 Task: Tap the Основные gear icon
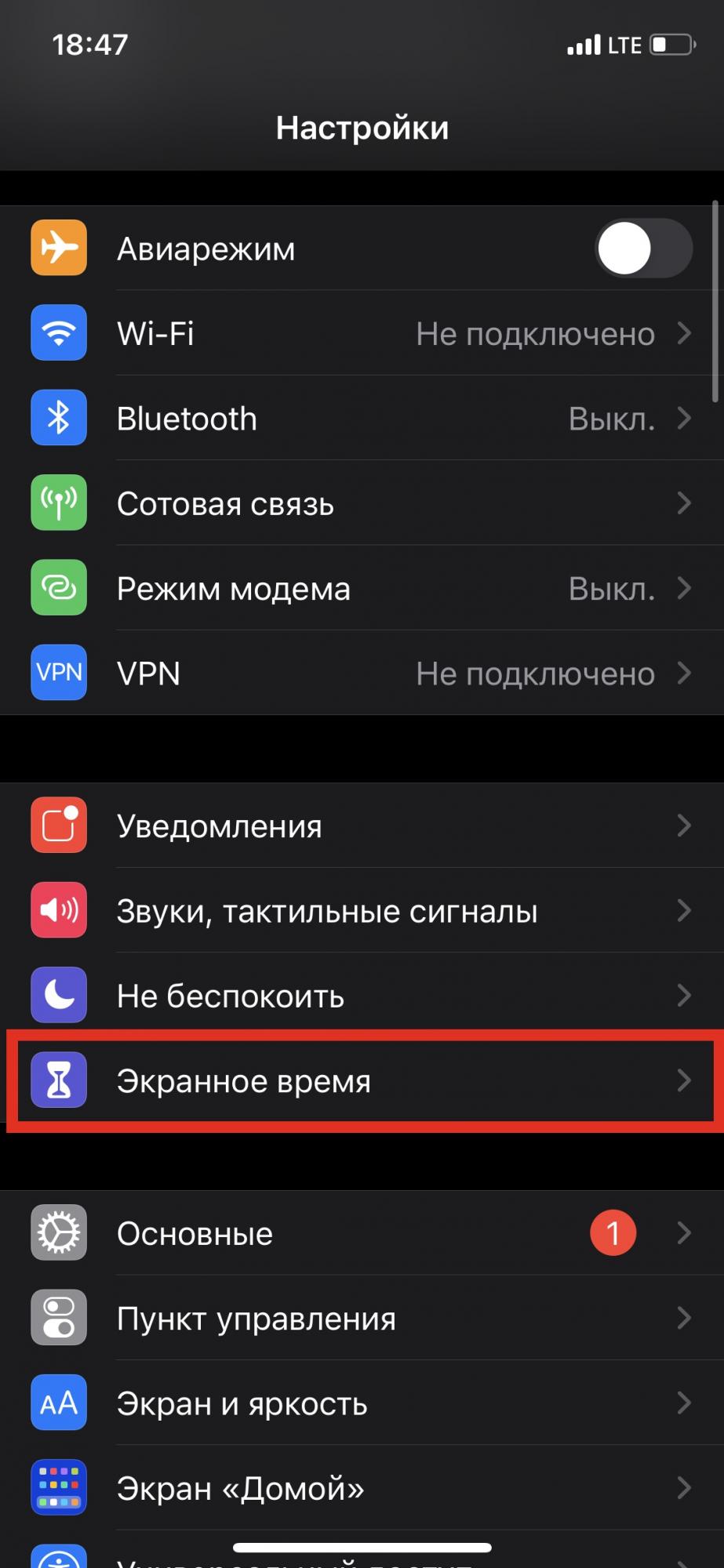[x=58, y=1232]
